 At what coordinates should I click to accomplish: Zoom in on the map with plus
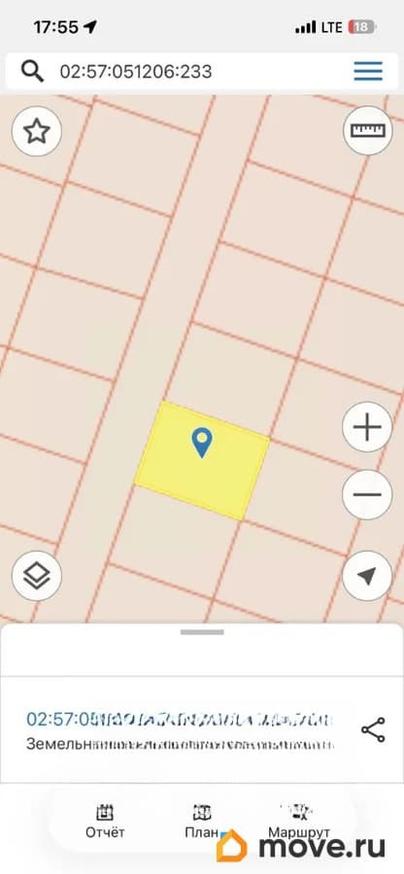[x=367, y=428]
